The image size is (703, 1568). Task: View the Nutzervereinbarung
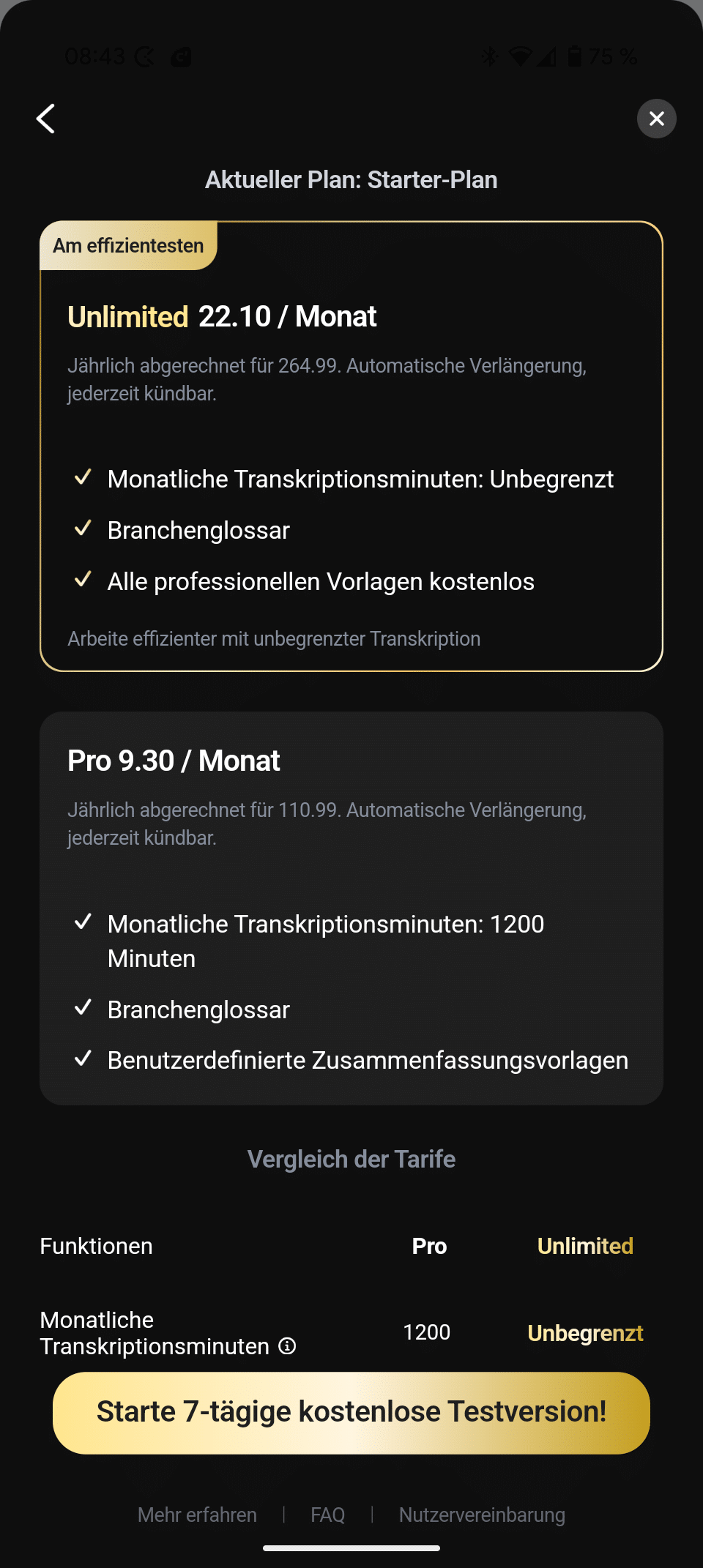click(x=482, y=1515)
